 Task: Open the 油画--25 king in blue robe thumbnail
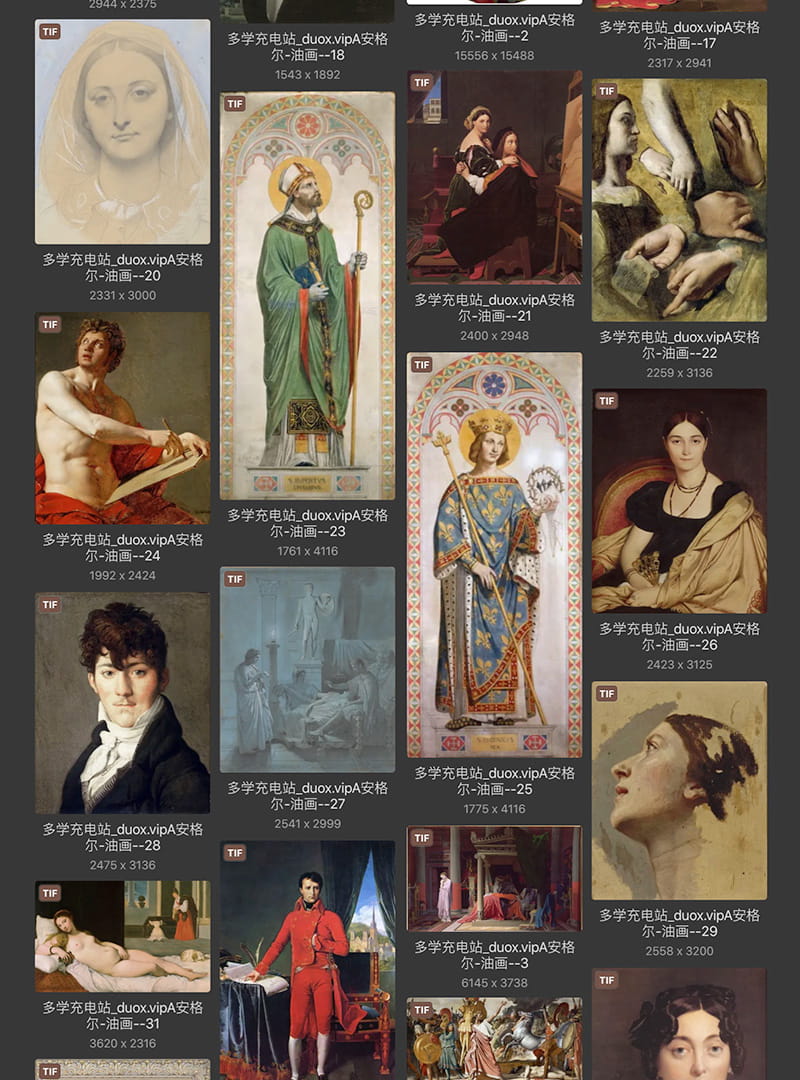(494, 555)
